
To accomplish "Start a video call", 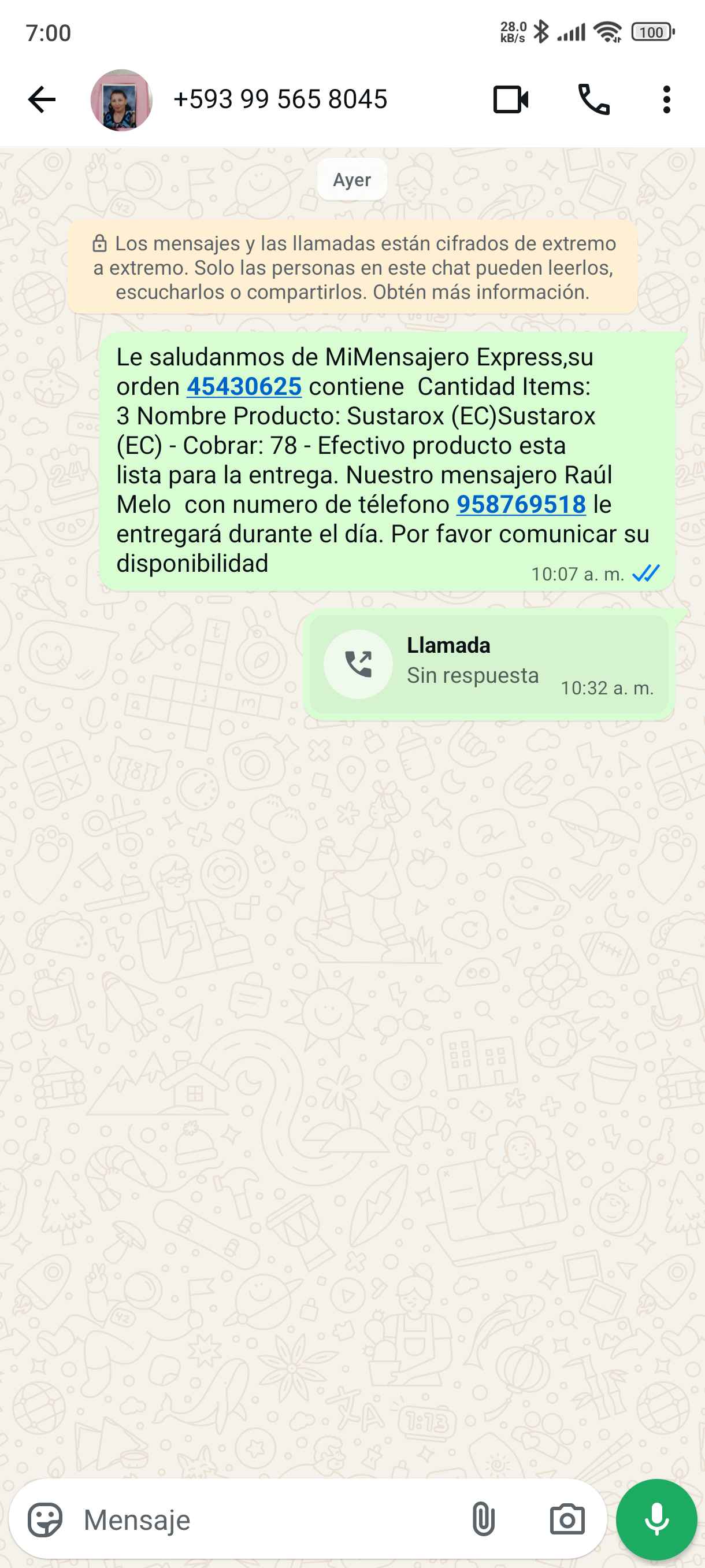I will pos(510,100).
